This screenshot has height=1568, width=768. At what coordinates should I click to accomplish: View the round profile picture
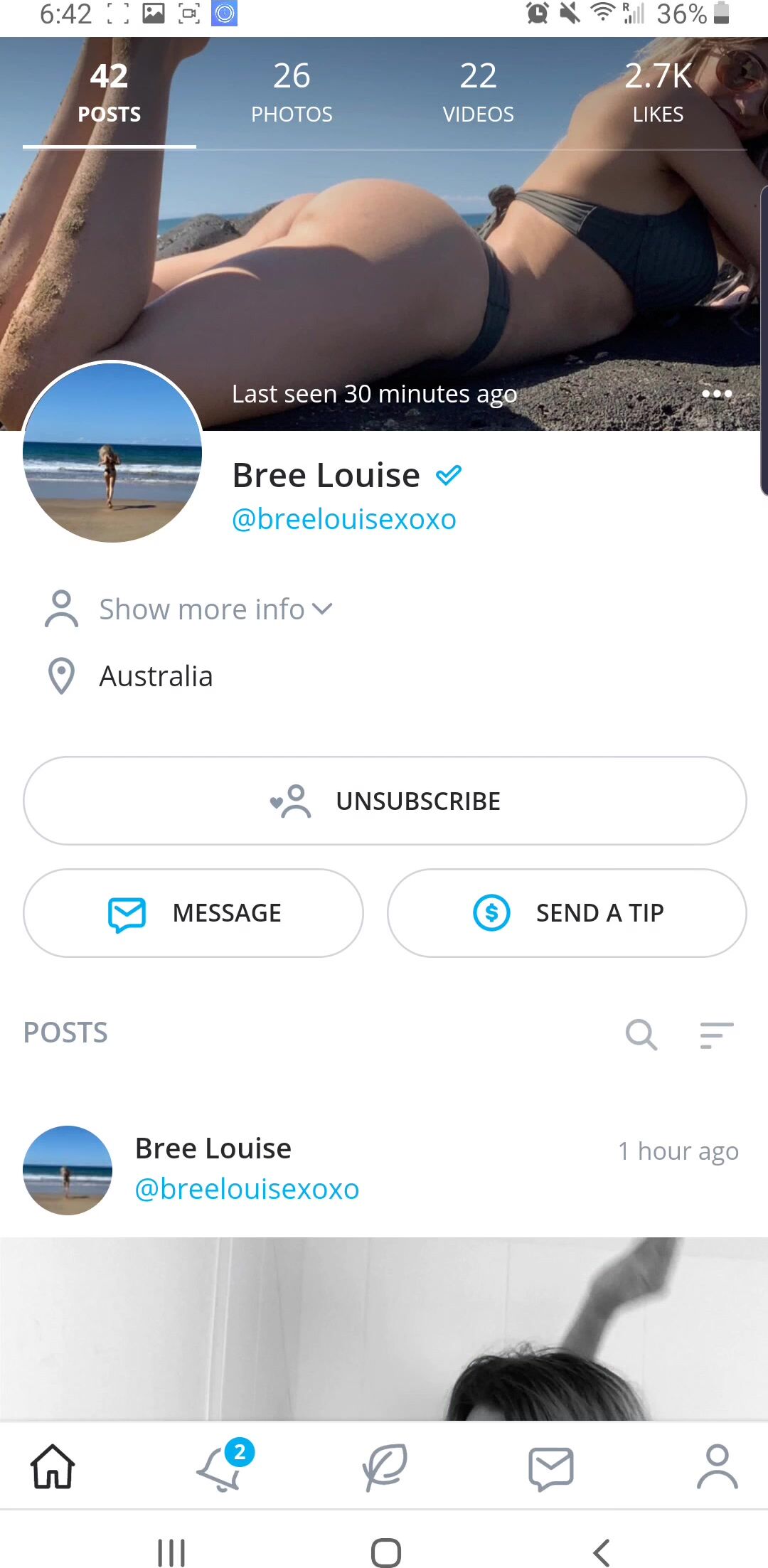[112, 452]
